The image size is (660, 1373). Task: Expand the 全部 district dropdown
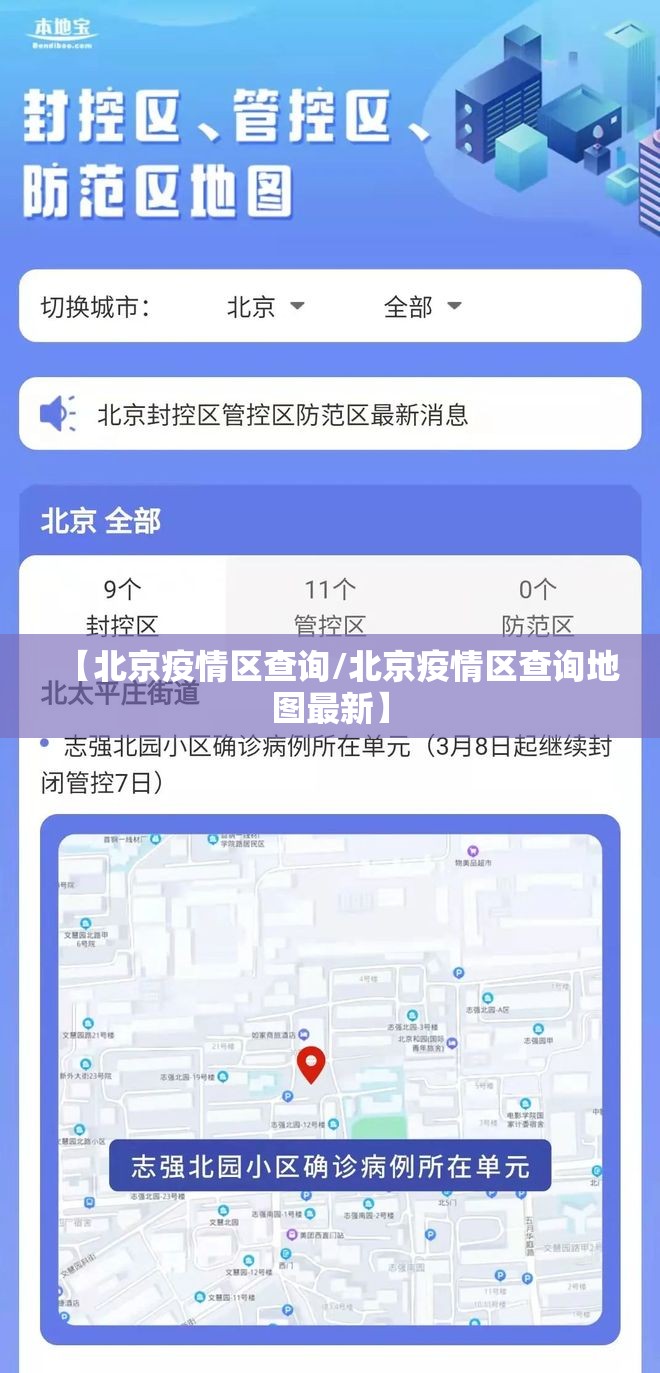pos(422,306)
